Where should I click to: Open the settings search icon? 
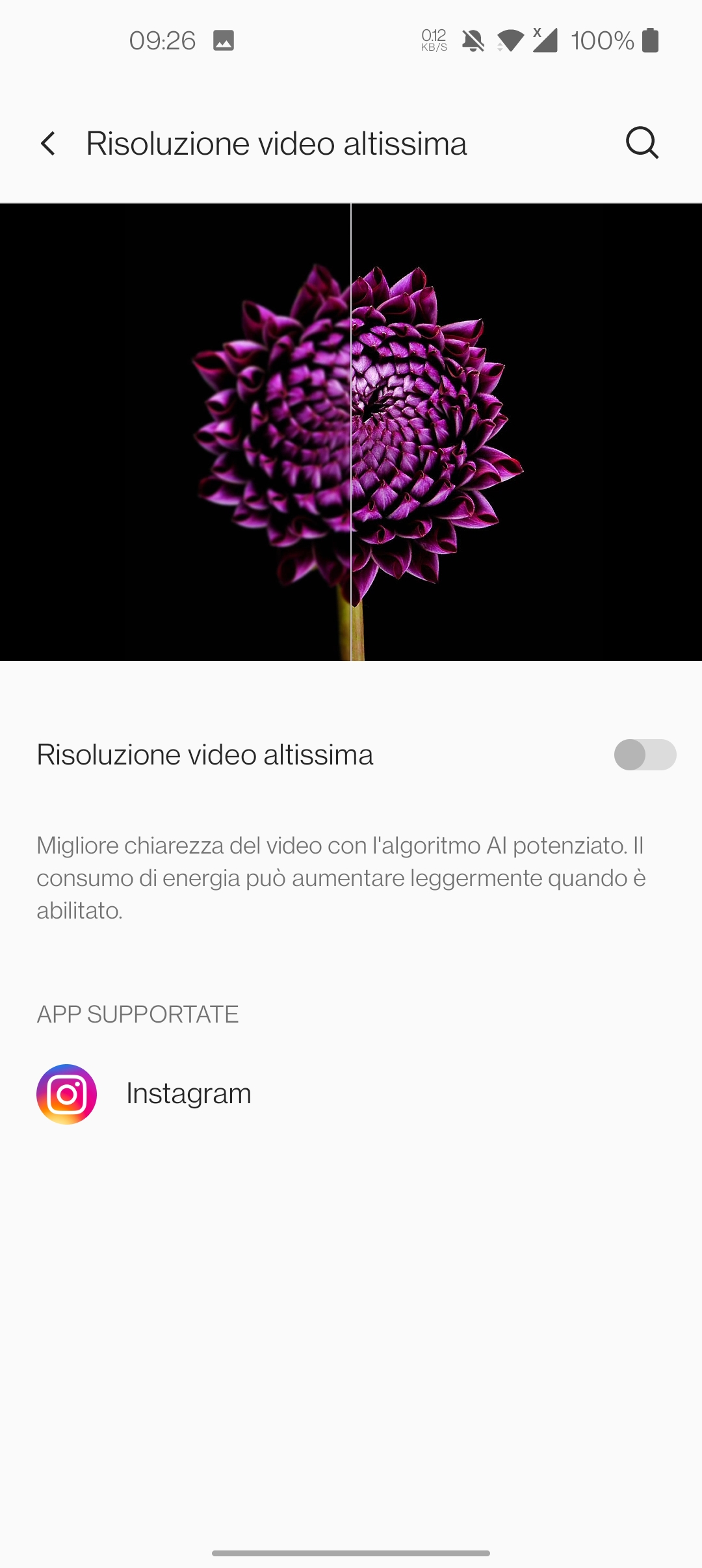(642, 143)
